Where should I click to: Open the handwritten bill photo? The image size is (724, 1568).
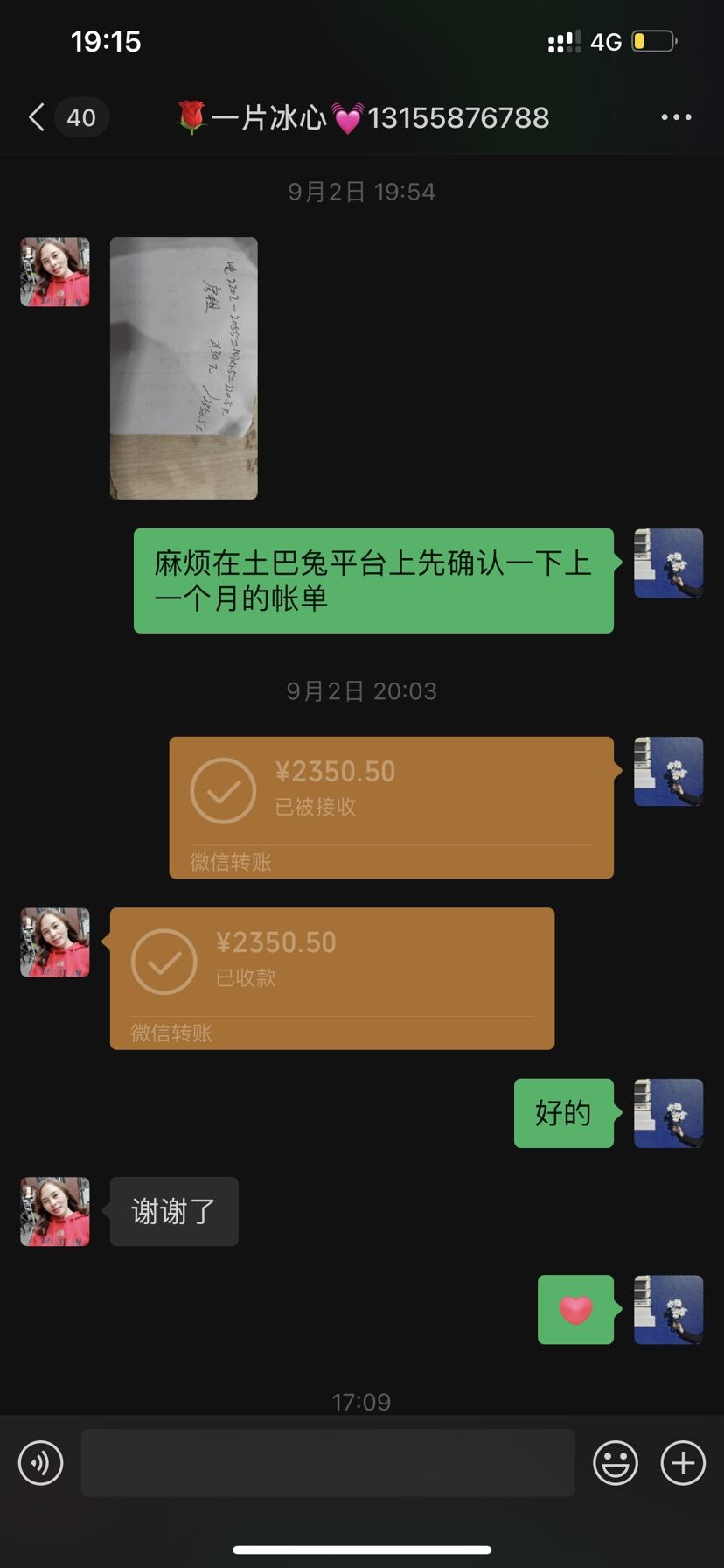coord(184,367)
